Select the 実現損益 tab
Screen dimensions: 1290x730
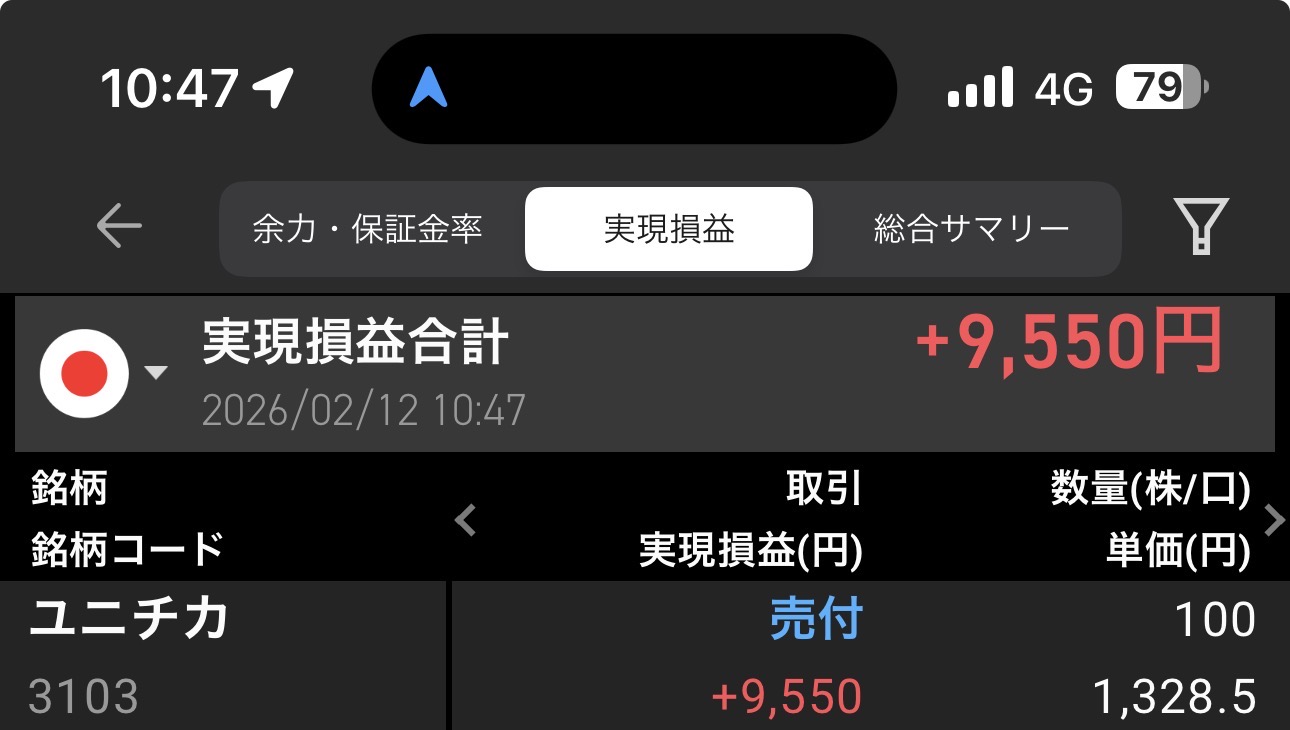click(669, 229)
